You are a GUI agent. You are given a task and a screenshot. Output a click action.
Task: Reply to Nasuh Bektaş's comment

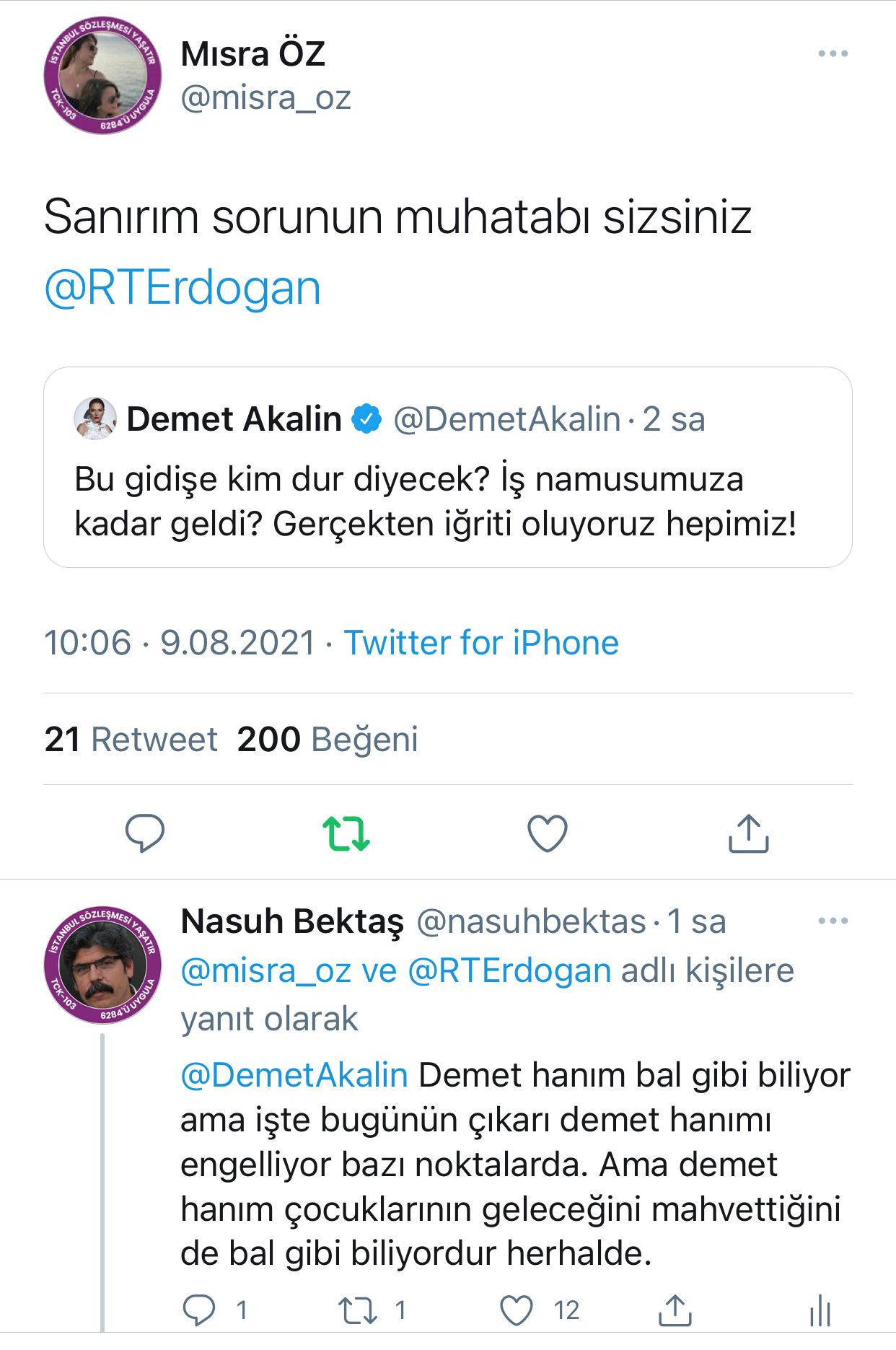pos(199,1310)
